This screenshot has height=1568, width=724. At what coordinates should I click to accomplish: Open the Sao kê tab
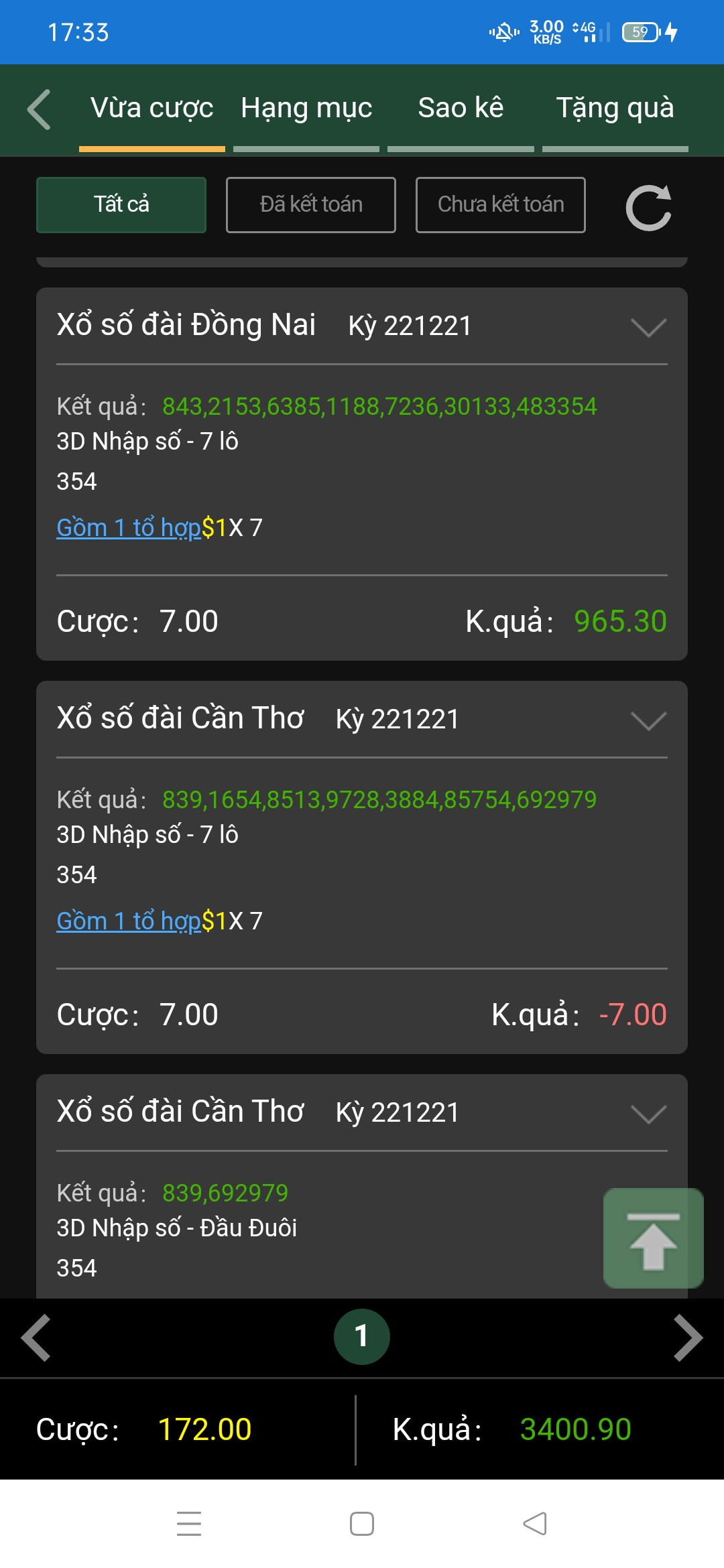point(461,109)
